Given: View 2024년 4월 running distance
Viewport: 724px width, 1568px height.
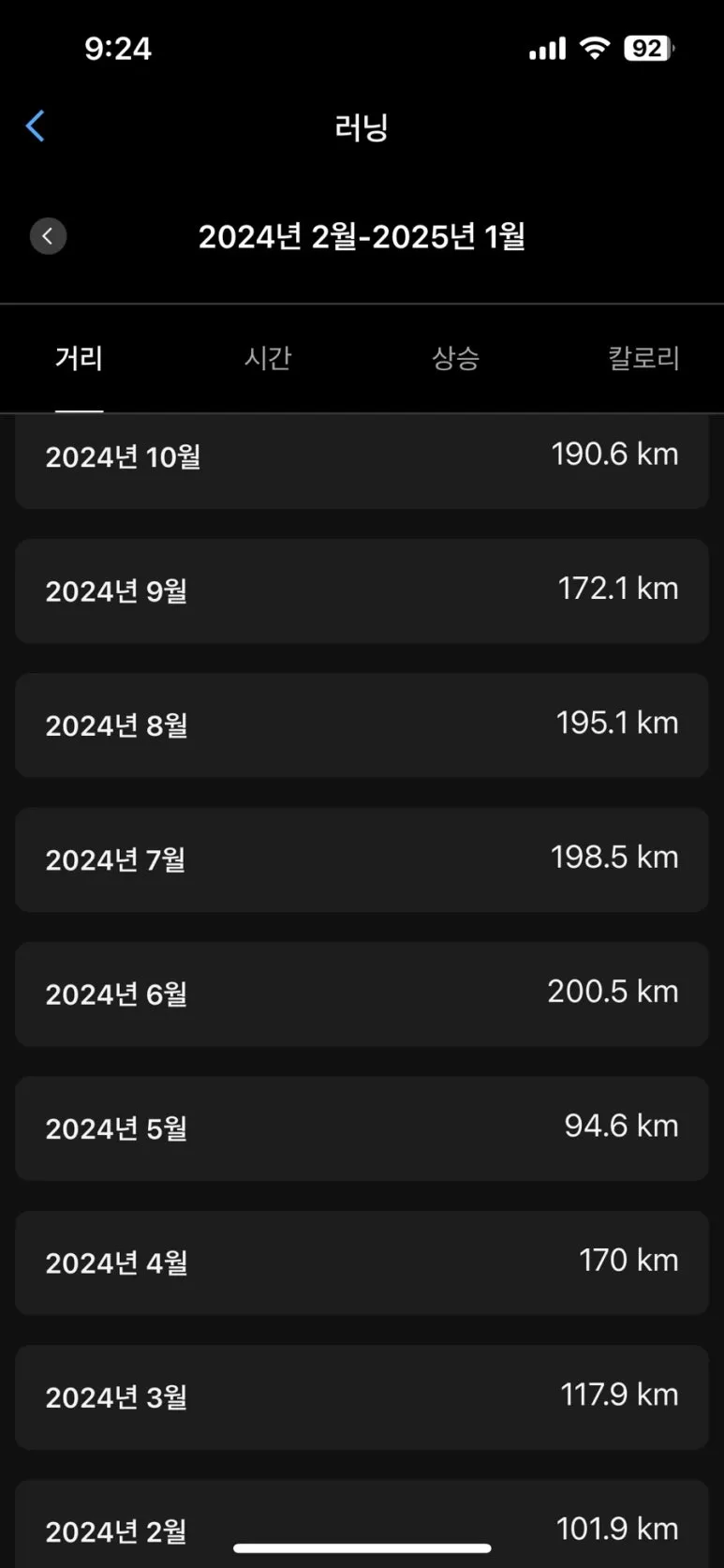Looking at the screenshot, I should click(x=362, y=1262).
